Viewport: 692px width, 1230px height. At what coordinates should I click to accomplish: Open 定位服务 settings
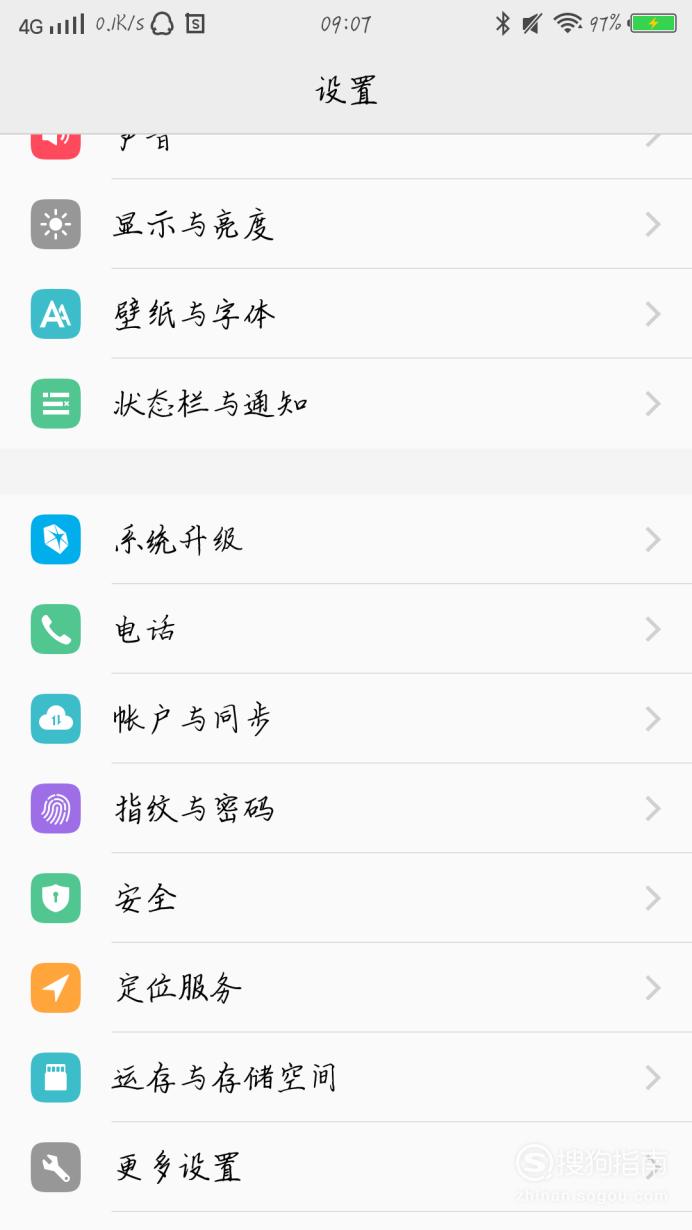pyautogui.click(x=346, y=988)
